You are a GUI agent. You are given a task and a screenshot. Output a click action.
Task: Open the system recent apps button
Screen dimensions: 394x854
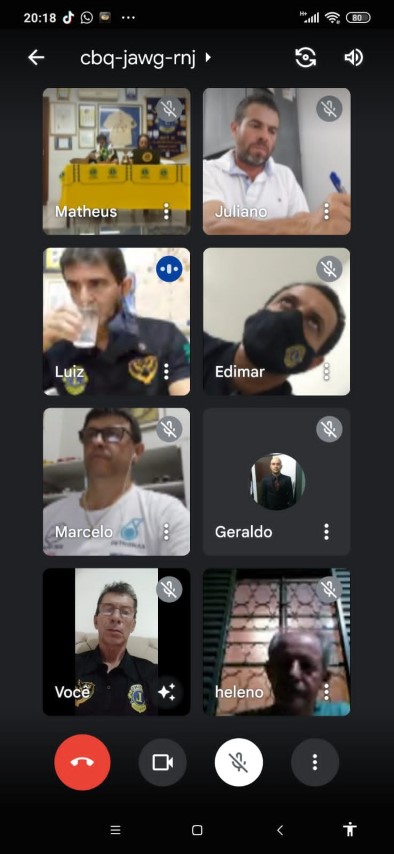[x=115, y=830]
